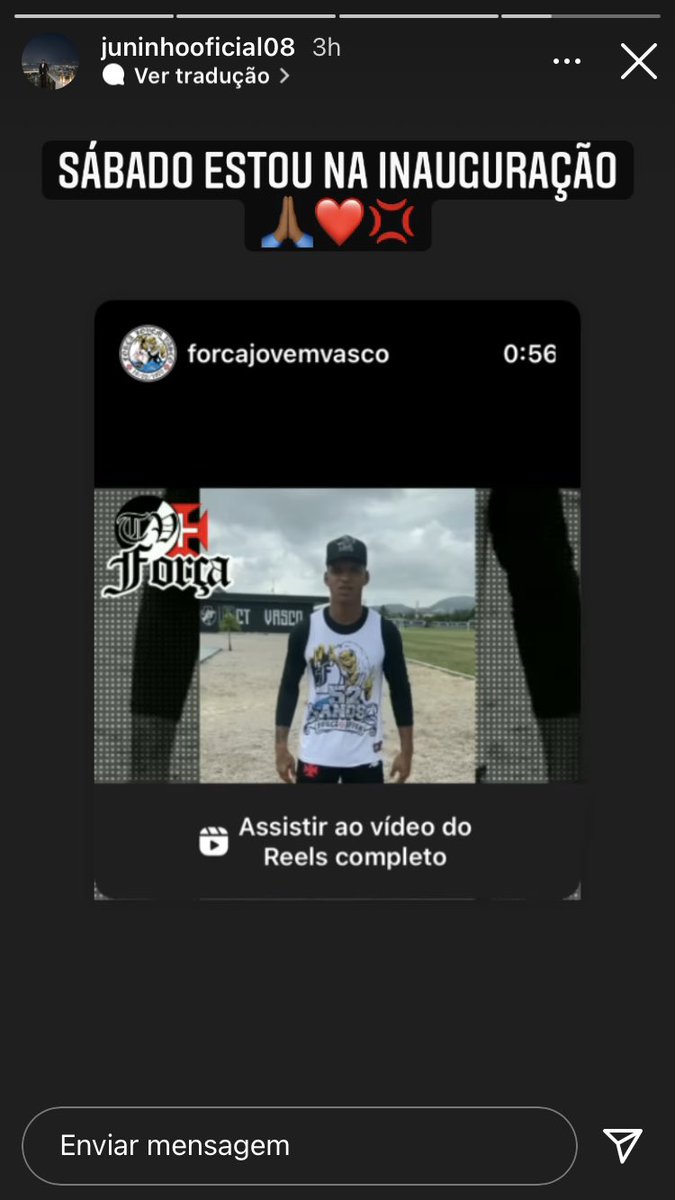Tap Ver tradução to translate story

201,76
